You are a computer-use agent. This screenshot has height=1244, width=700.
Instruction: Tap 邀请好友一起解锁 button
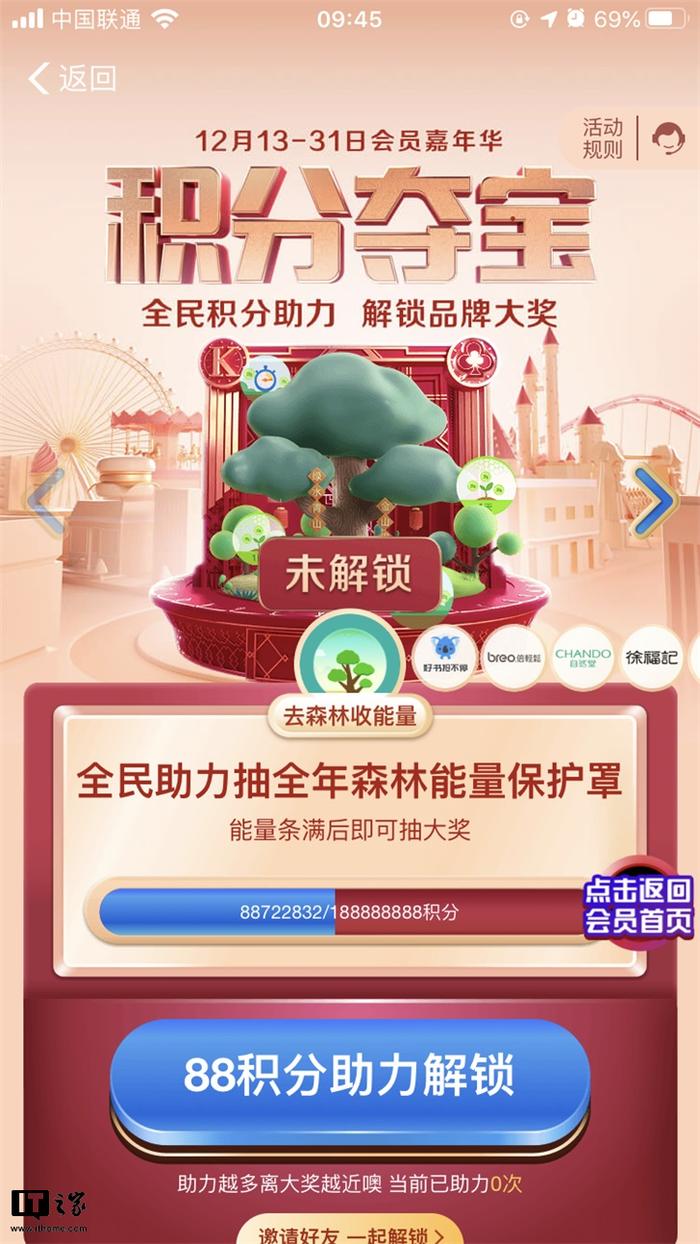[x=350, y=1232]
